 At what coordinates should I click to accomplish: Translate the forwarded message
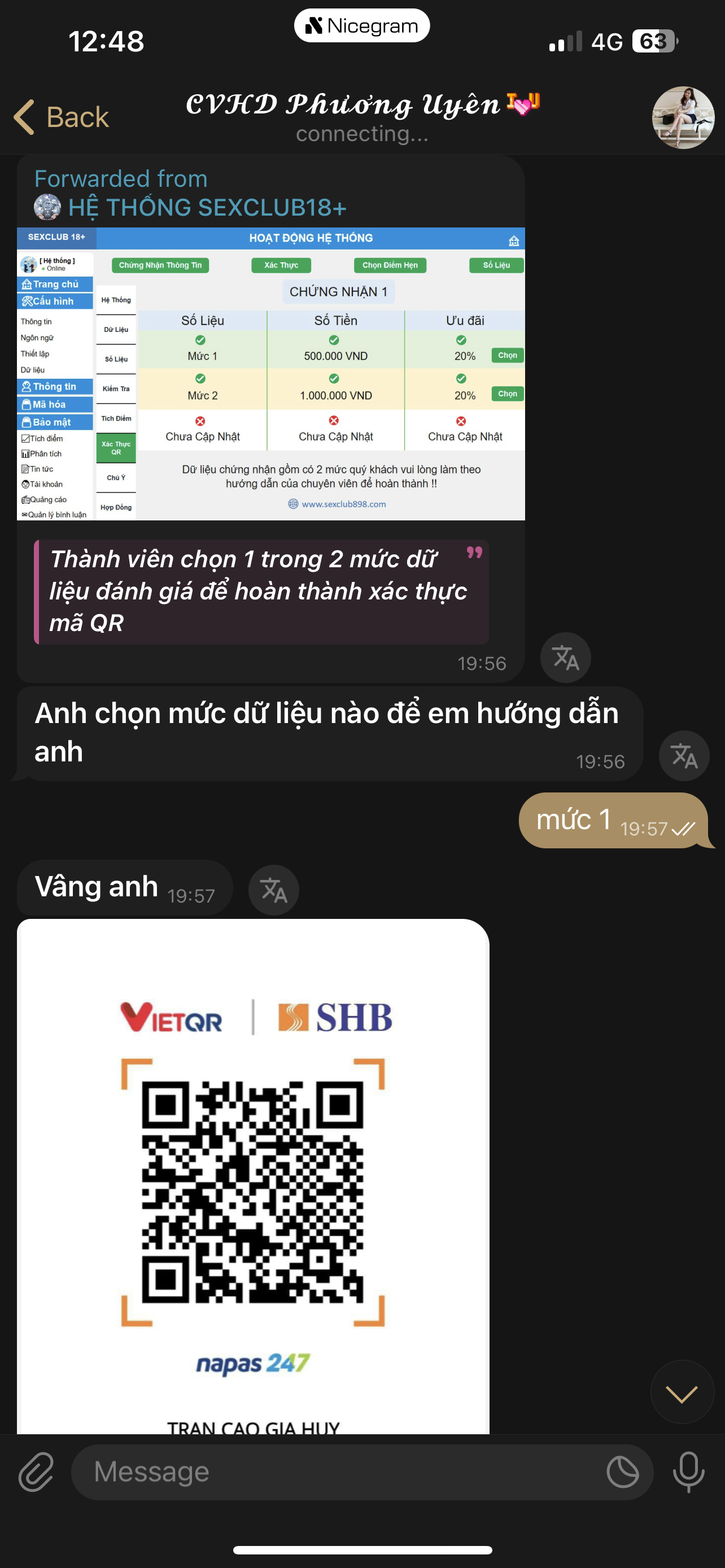(566, 658)
